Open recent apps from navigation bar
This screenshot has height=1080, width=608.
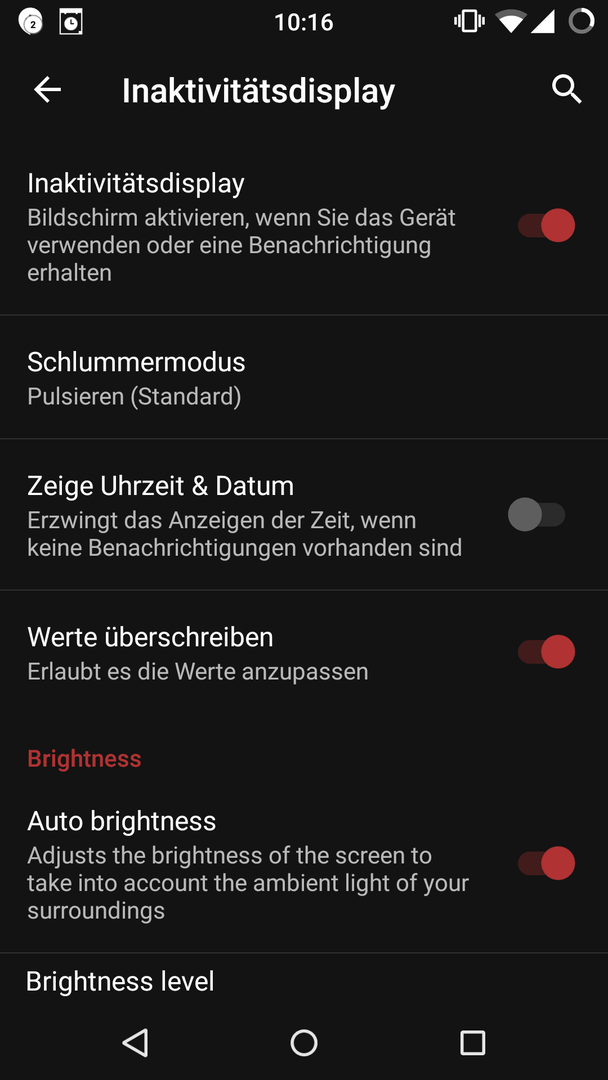tap(472, 1043)
